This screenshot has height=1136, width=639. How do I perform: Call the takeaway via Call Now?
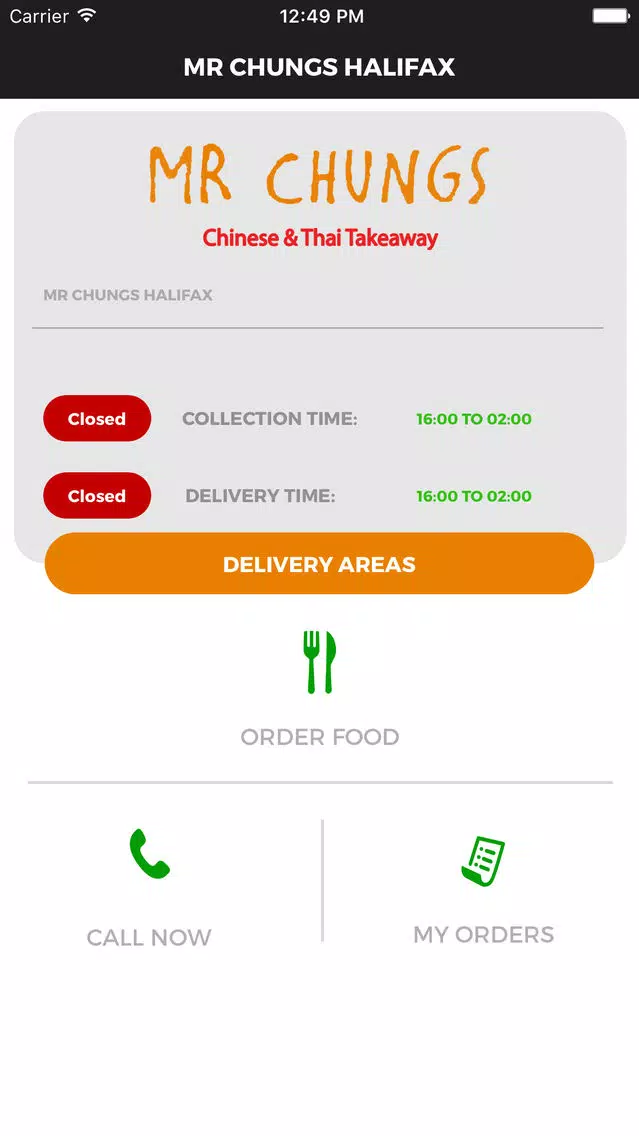149,888
